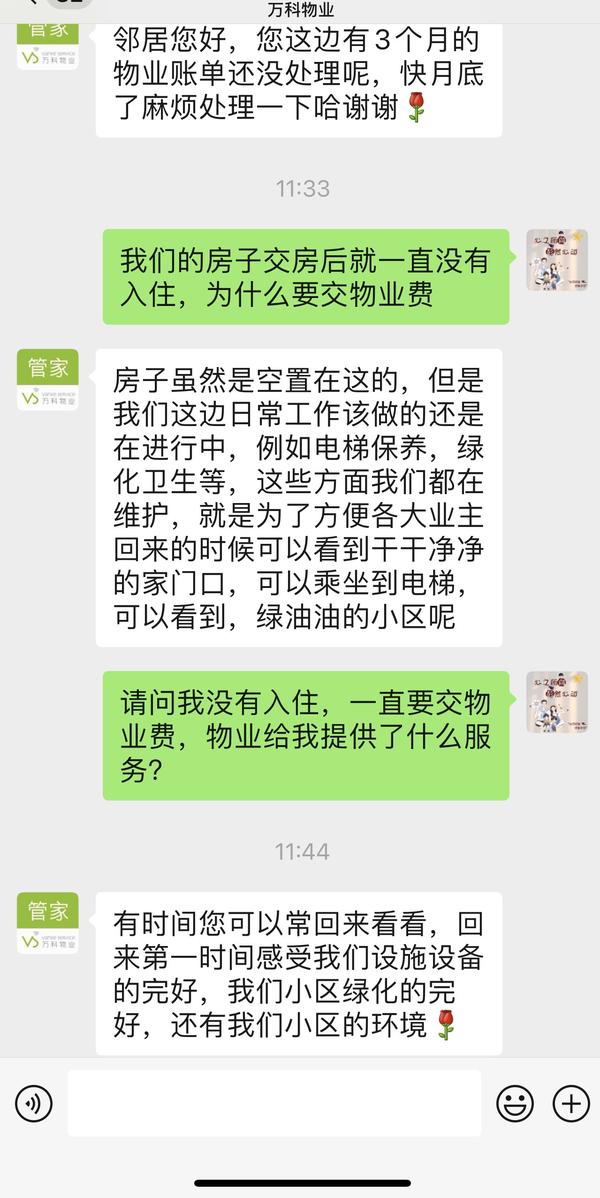The image size is (600, 1198).
Task: Open the emoji sticker panel
Action: click(x=515, y=1104)
